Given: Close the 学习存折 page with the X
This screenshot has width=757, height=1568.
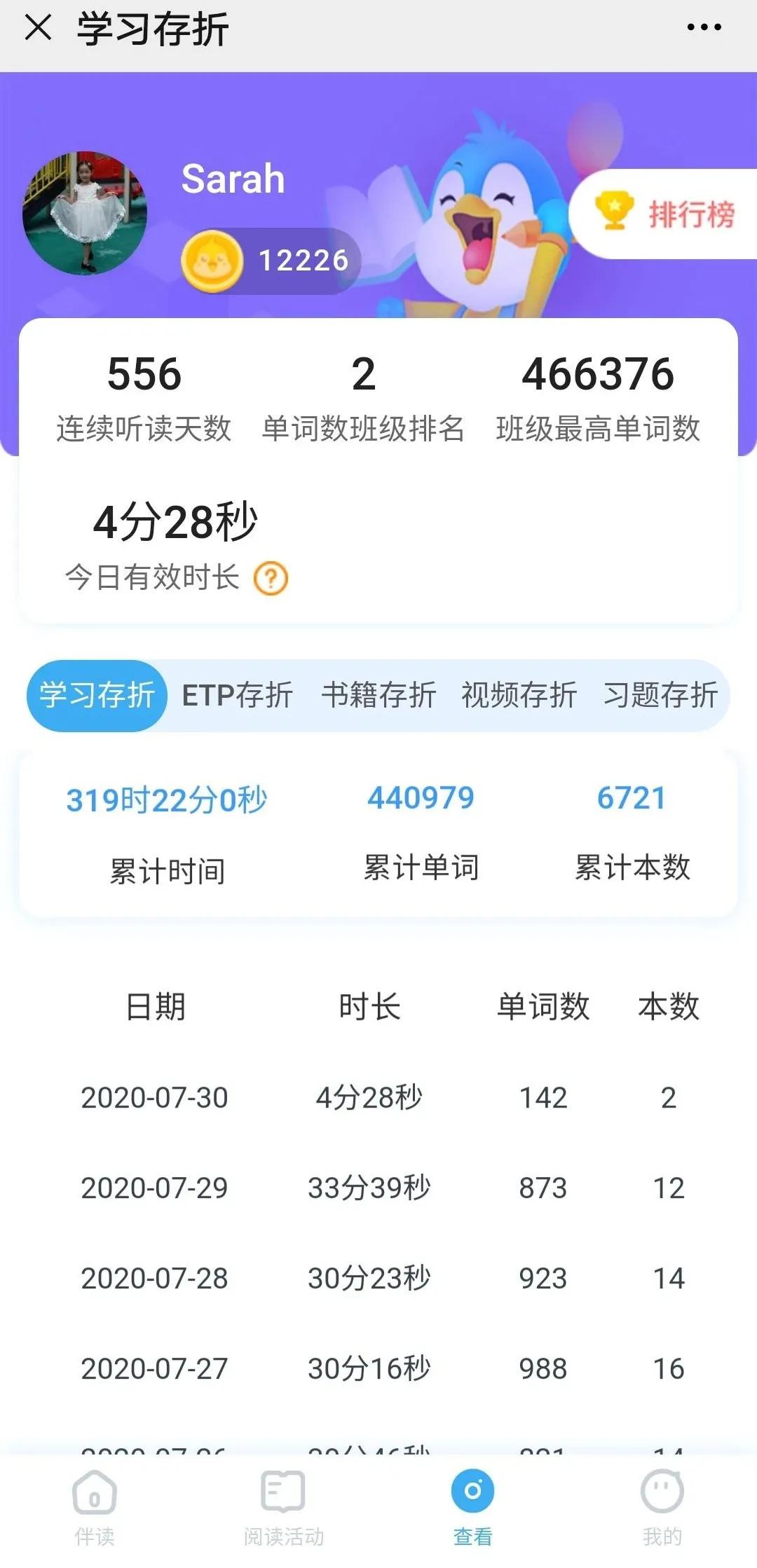Looking at the screenshot, I should click(38, 28).
